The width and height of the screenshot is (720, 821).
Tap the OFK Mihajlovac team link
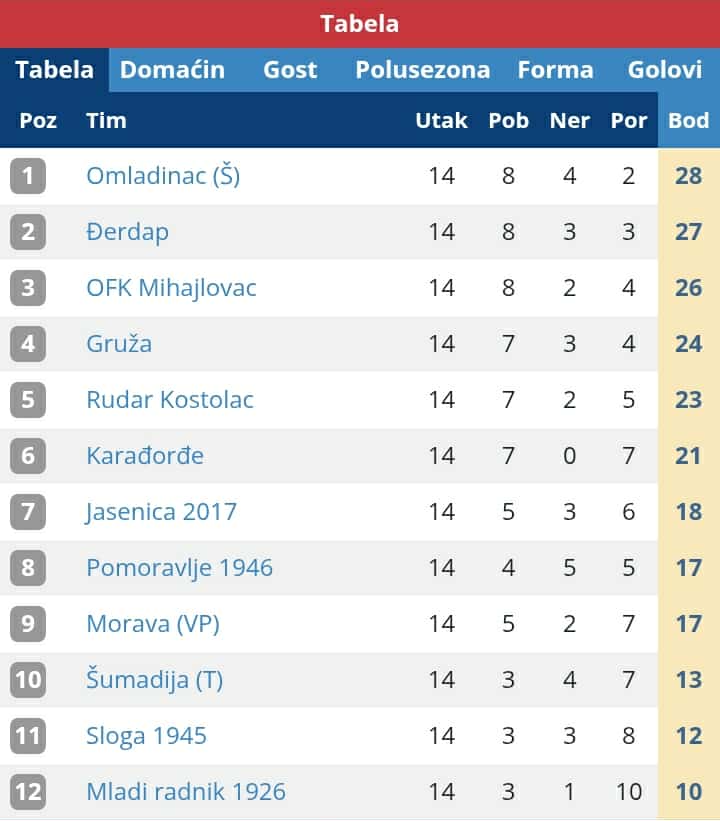pos(171,288)
